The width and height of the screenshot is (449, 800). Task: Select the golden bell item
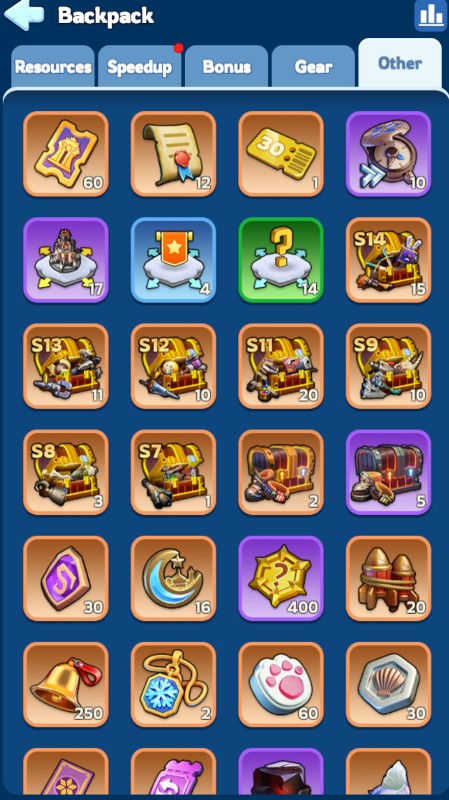[65, 684]
